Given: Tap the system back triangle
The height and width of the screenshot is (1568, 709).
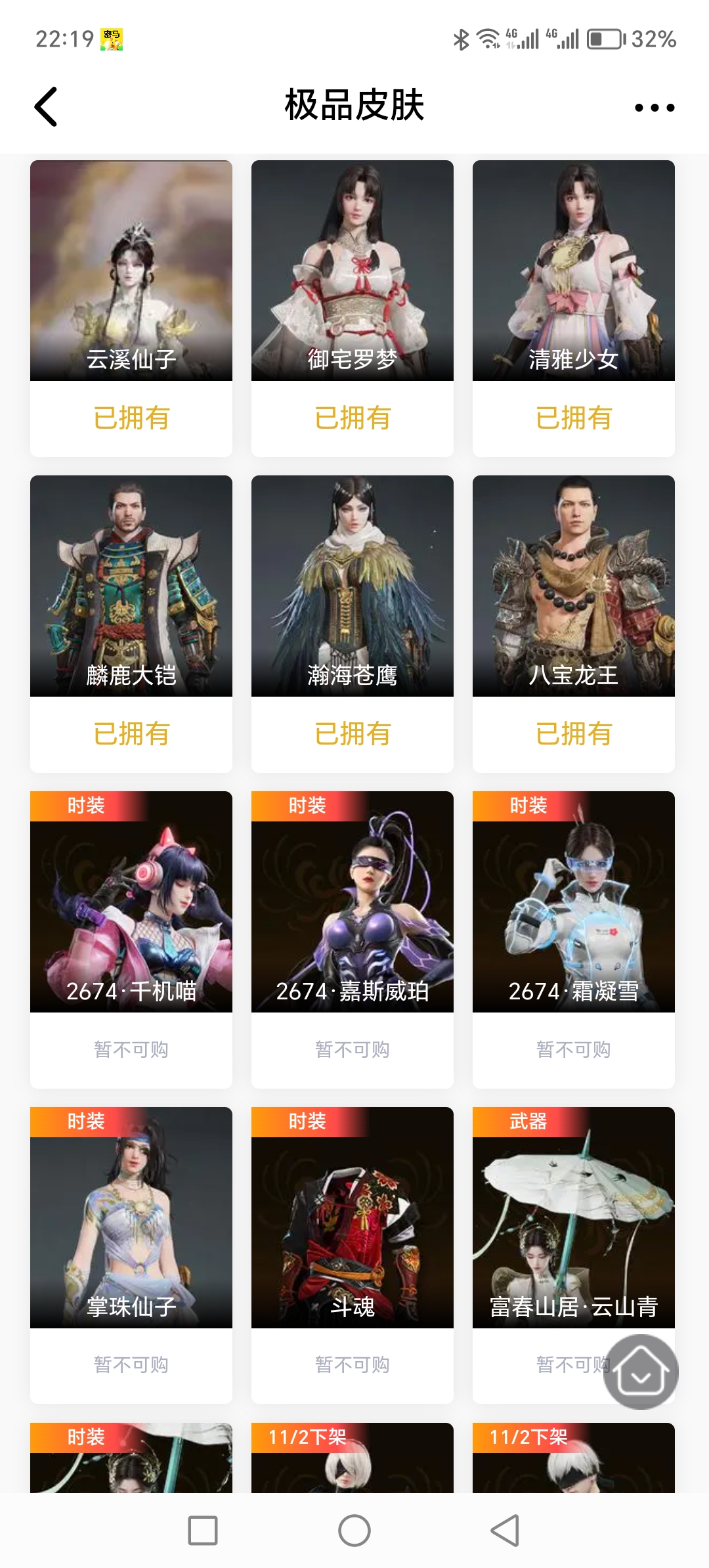Looking at the screenshot, I should 505,1531.
